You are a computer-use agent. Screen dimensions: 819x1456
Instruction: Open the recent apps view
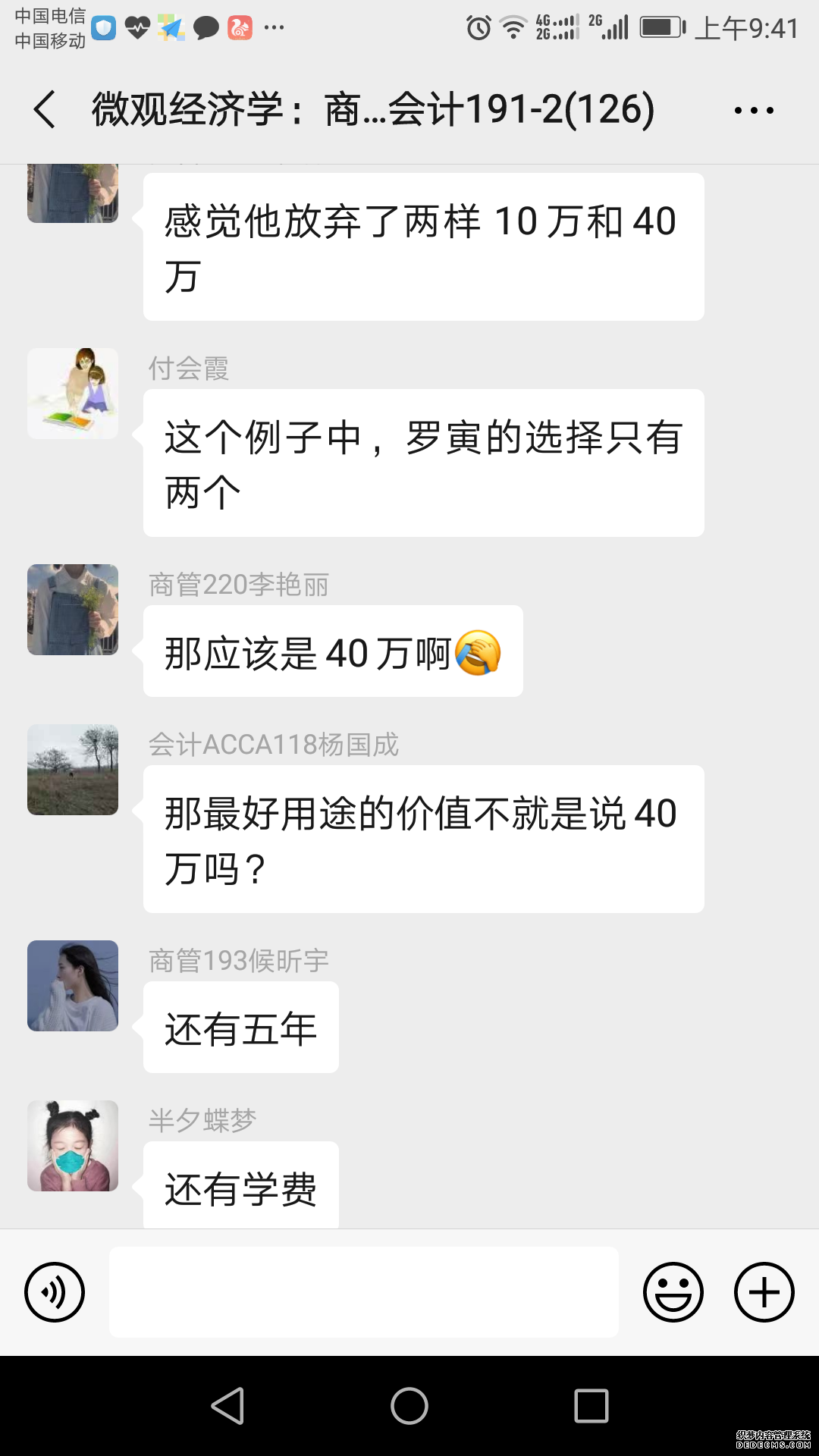tap(591, 1406)
